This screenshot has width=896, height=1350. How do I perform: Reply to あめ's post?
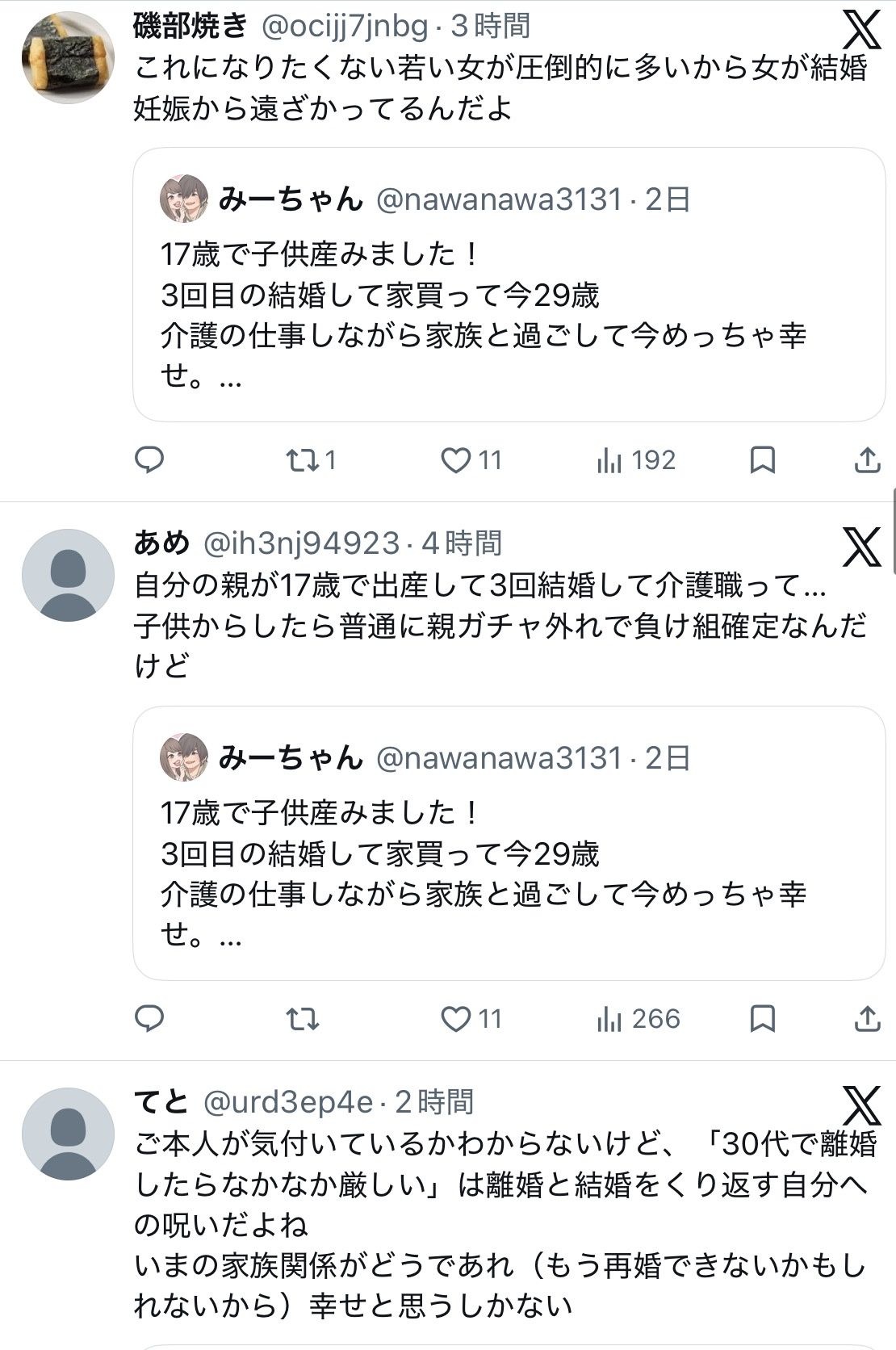point(149,1019)
